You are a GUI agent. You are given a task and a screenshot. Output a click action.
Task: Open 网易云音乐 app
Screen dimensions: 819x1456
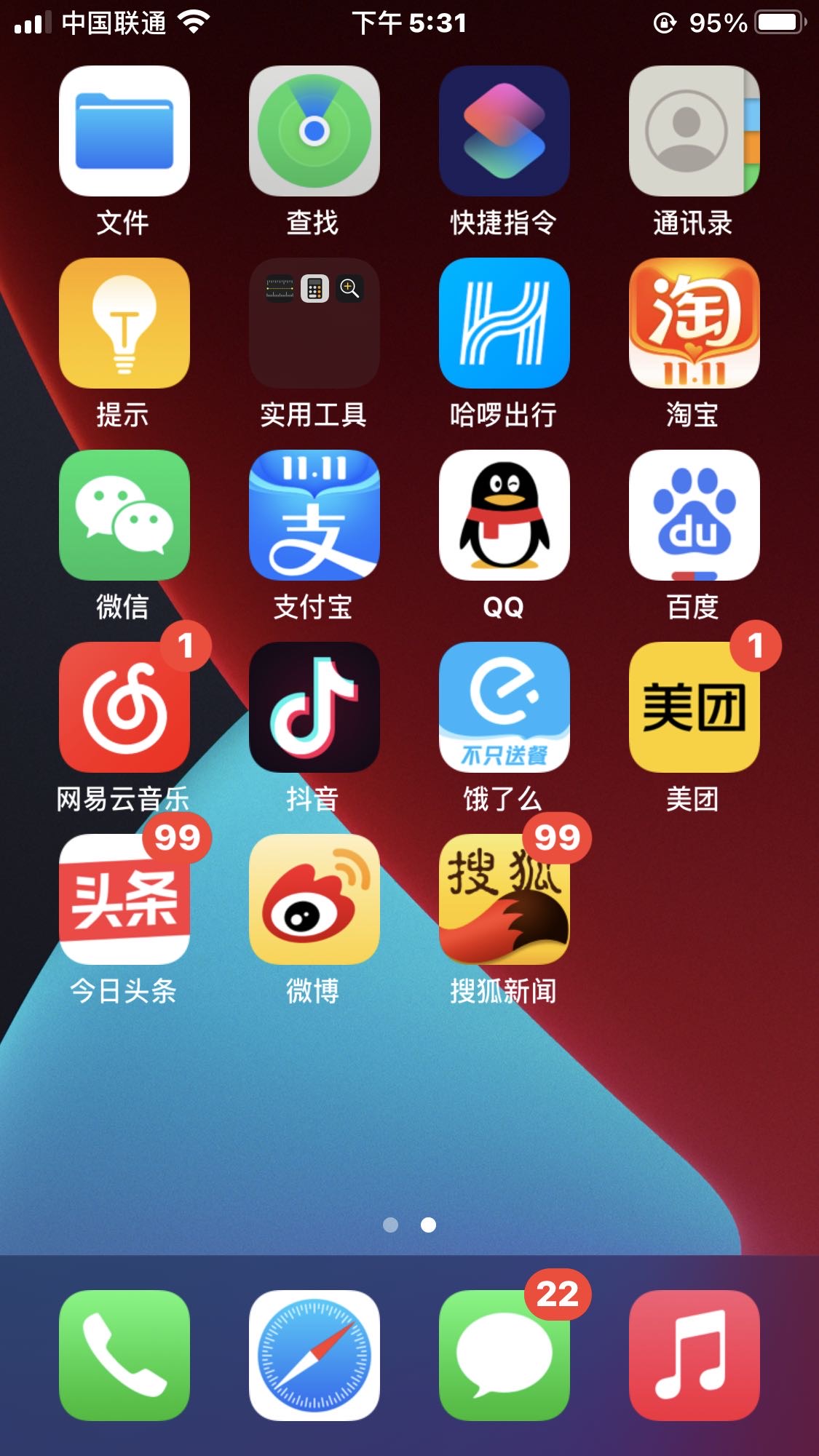(124, 707)
